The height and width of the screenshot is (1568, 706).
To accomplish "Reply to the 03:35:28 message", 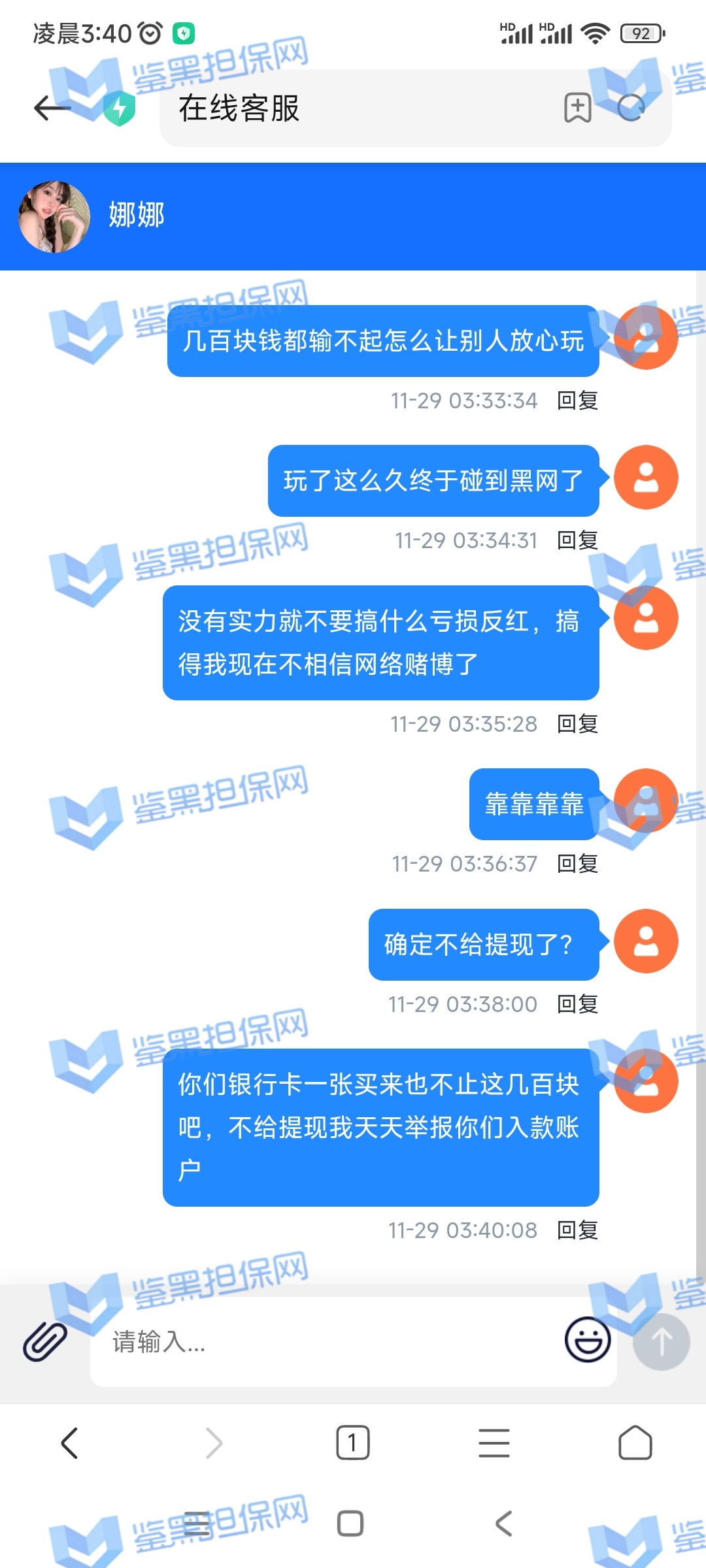I will pos(577,724).
